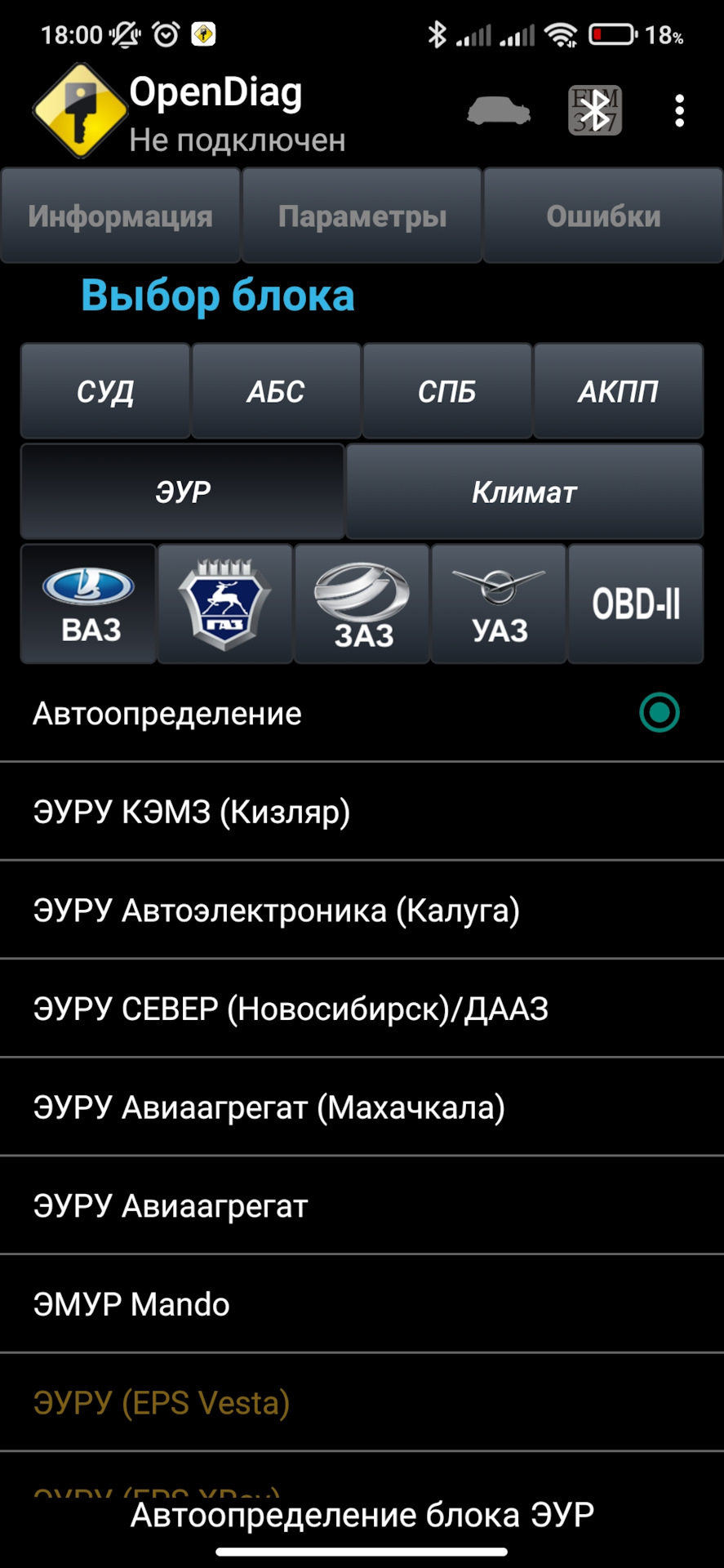The image size is (724, 1568).
Task: Choose the ЗАЗ brand
Action: [x=362, y=604]
